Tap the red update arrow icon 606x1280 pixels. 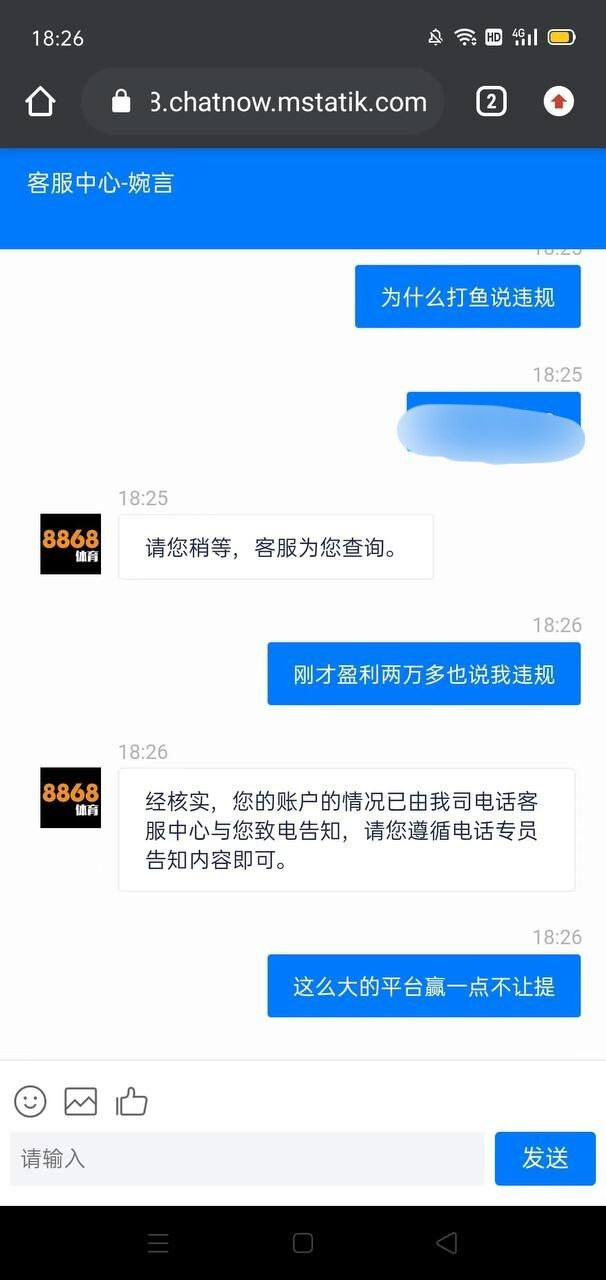tap(559, 102)
